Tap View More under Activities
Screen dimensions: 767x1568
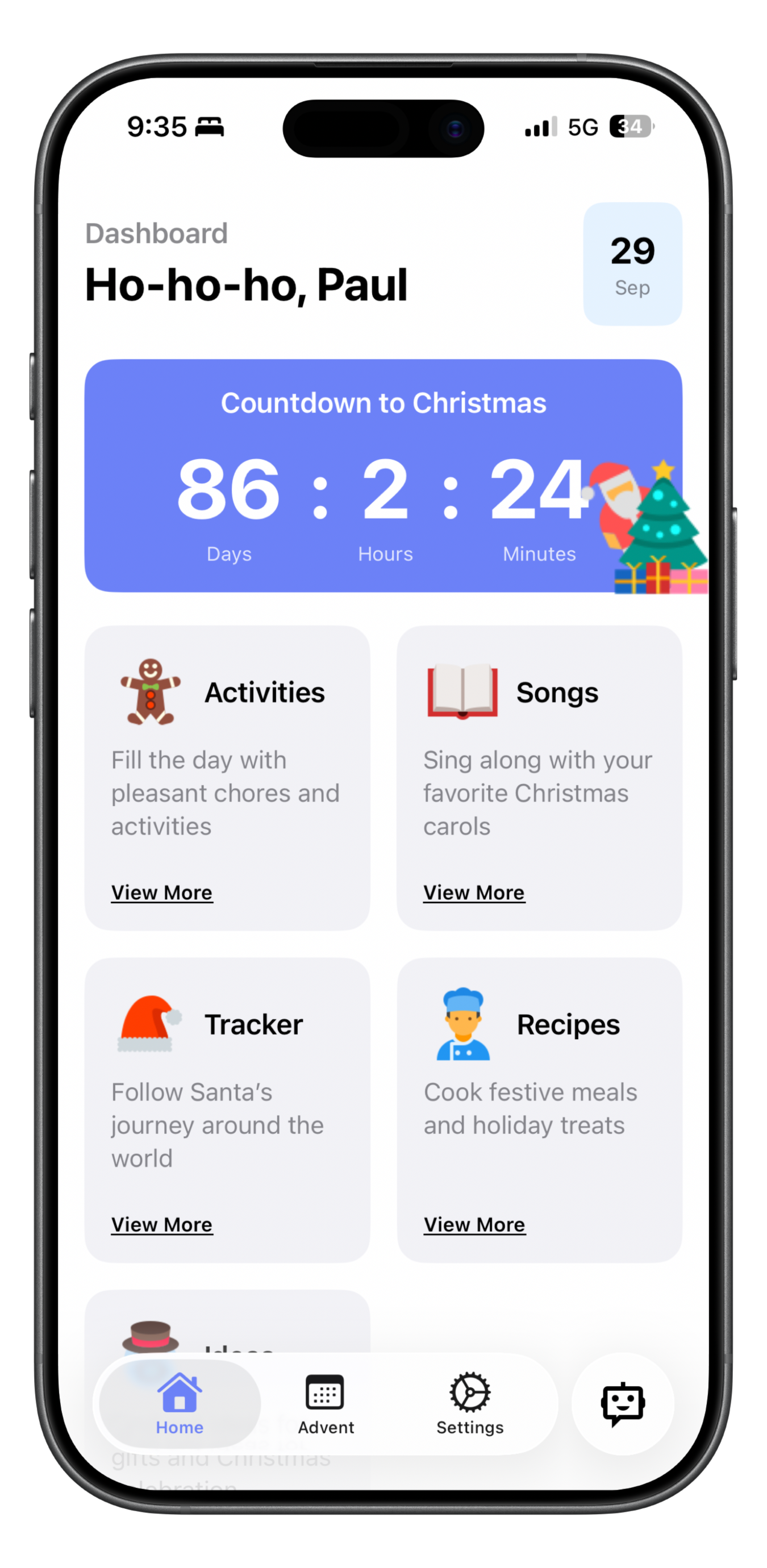click(162, 893)
